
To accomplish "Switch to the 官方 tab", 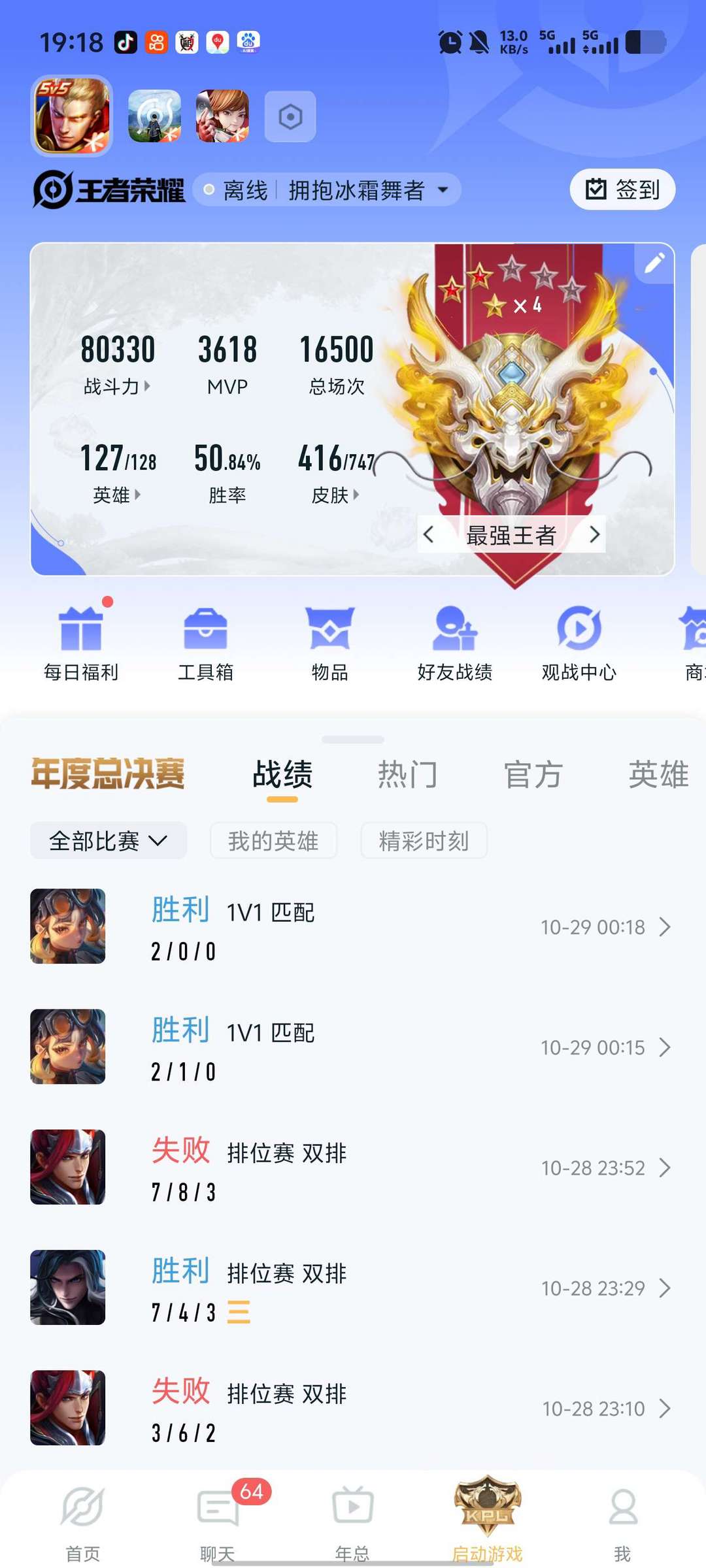I will (x=533, y=775).
